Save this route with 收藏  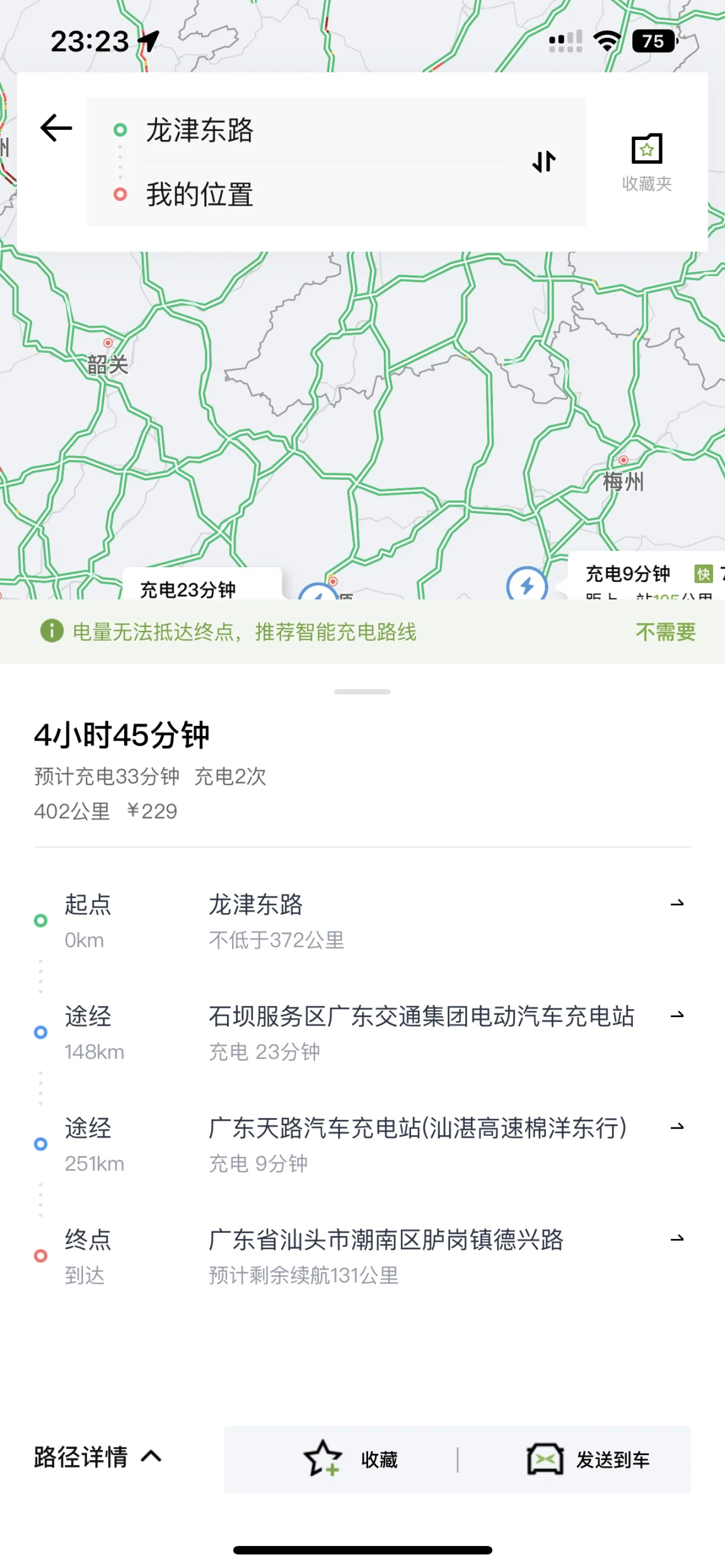(351, 1459)
